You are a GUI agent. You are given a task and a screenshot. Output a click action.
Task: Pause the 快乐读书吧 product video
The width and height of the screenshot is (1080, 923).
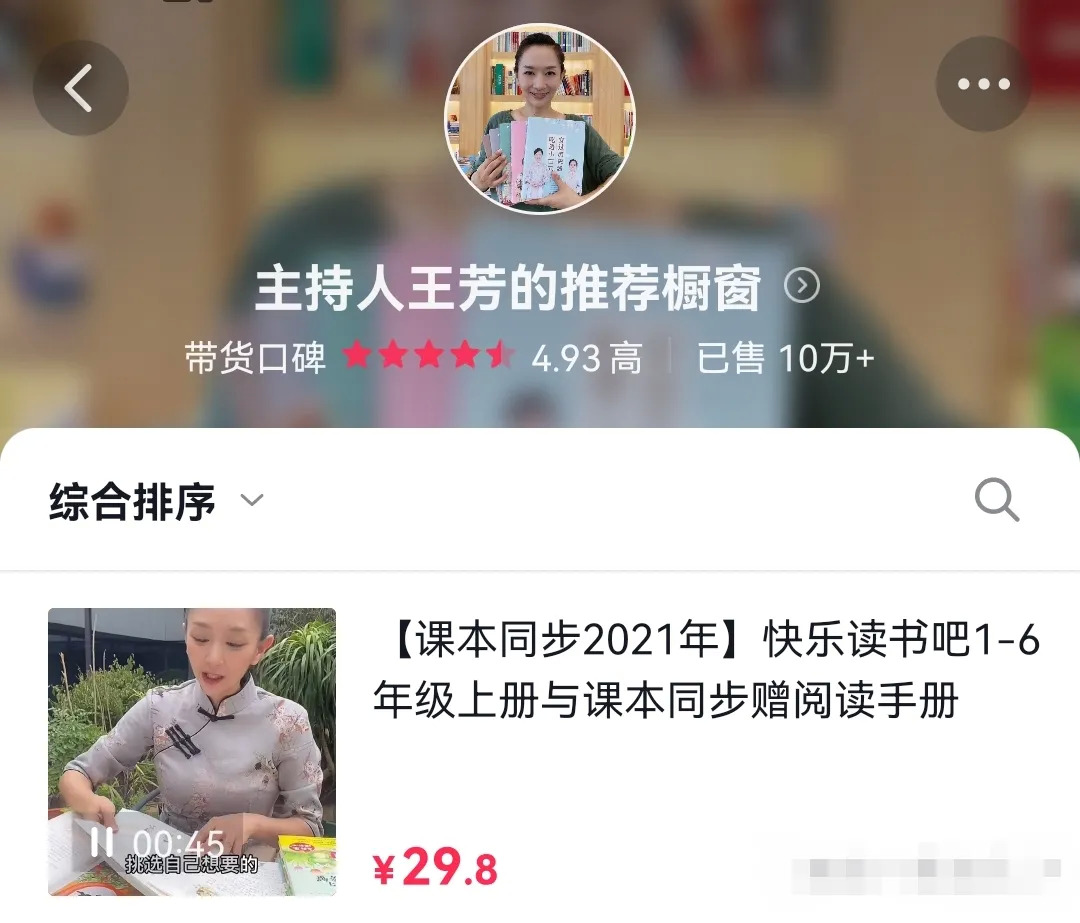coord(101,841)
